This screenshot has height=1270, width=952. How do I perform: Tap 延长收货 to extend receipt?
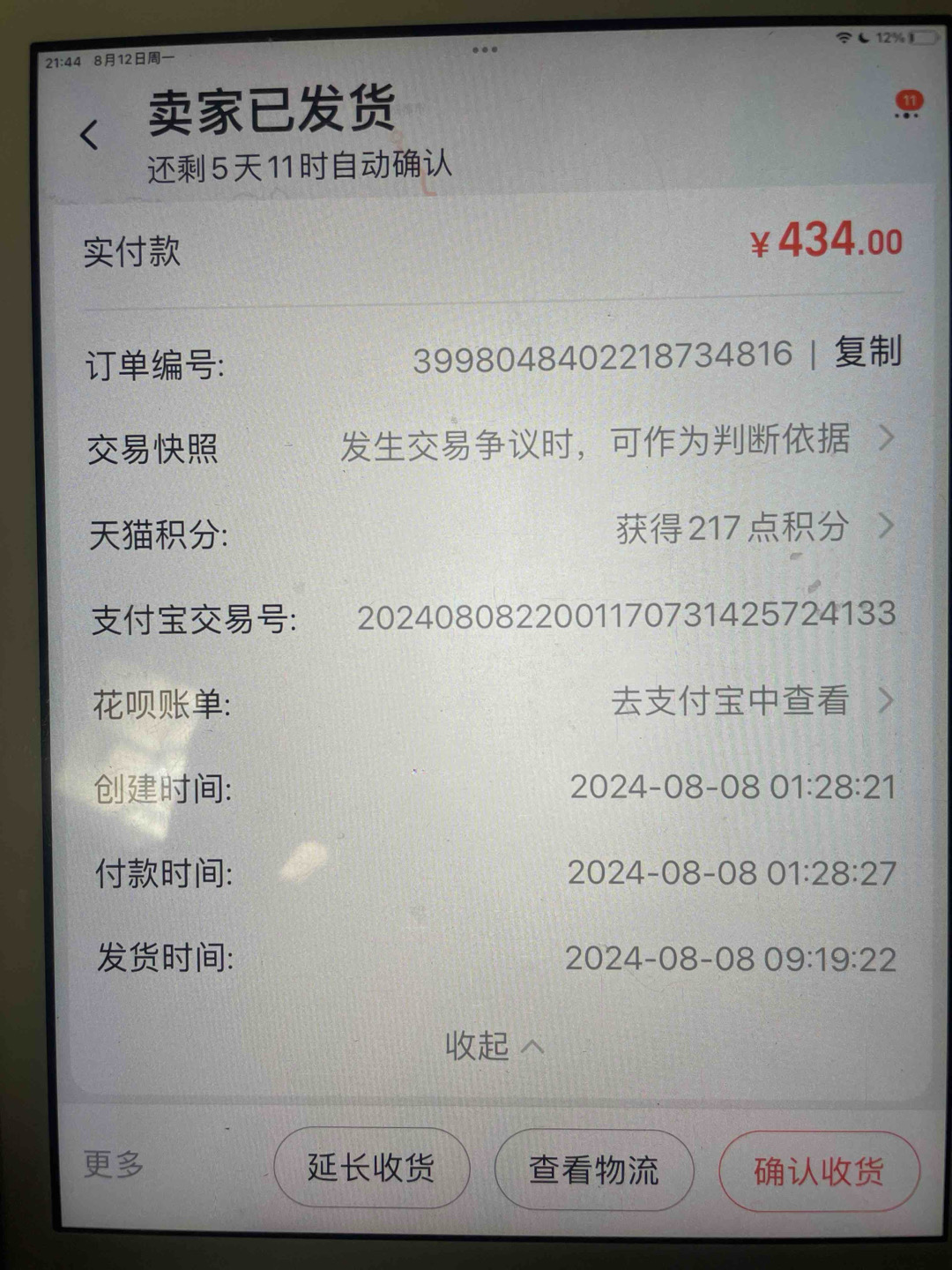point(371,1169)
